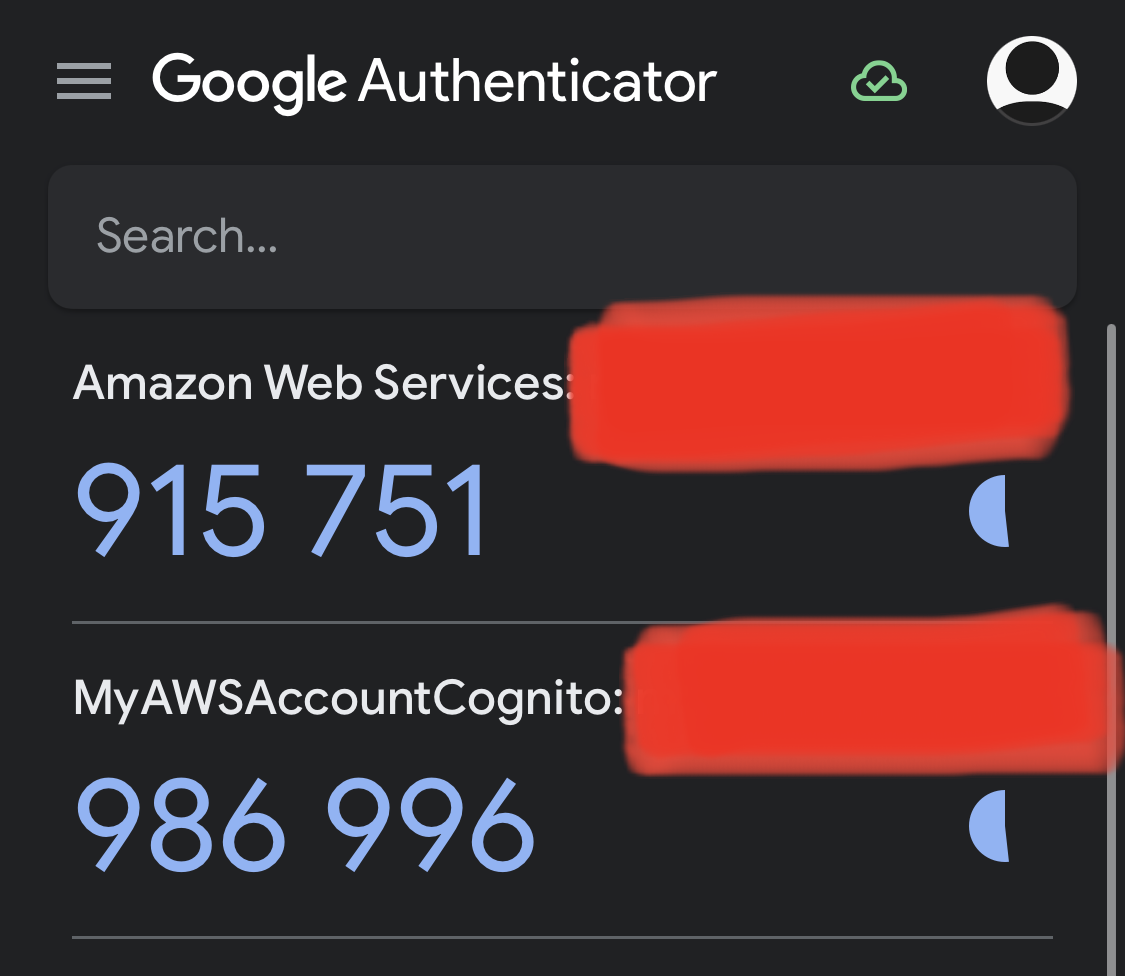The image size is (1125, 976).
Task: Open the hamburger drawer menu
Action: [84, 81]
